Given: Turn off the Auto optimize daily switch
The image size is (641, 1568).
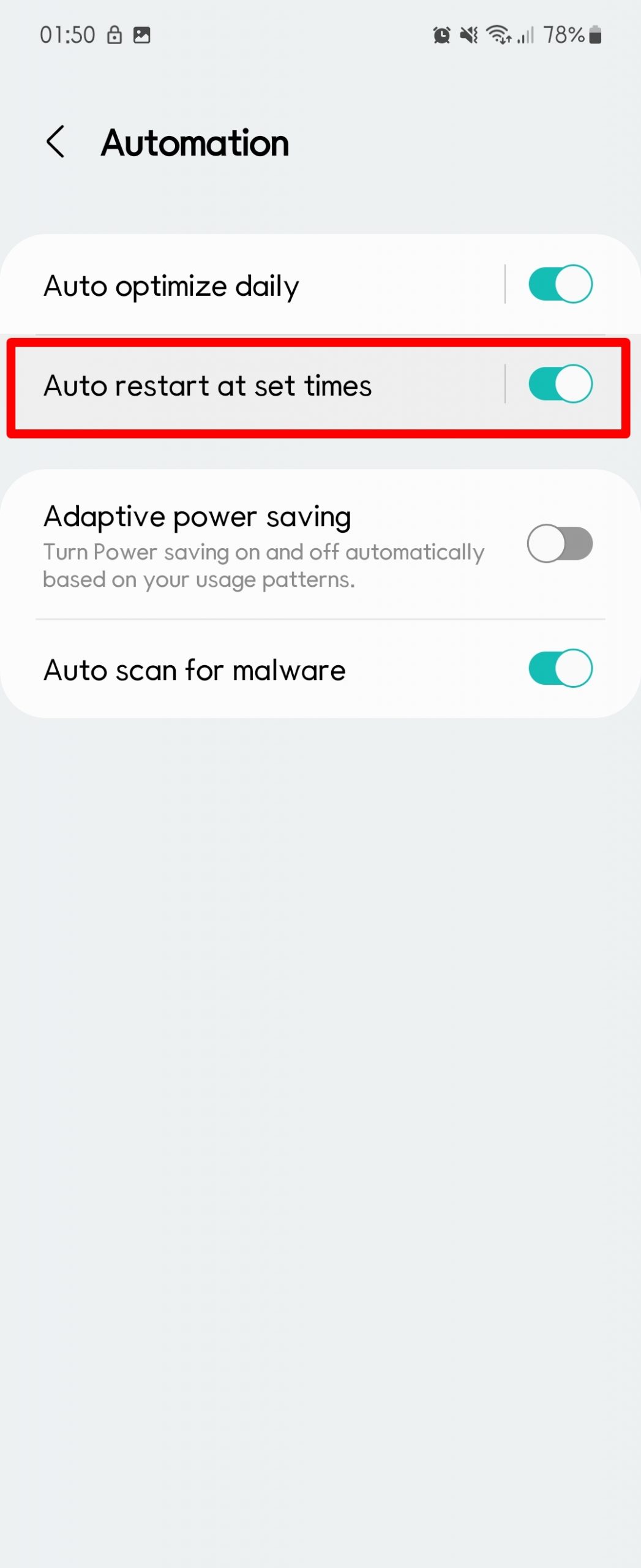Looking at the screenshot, I should coord(560,284).
